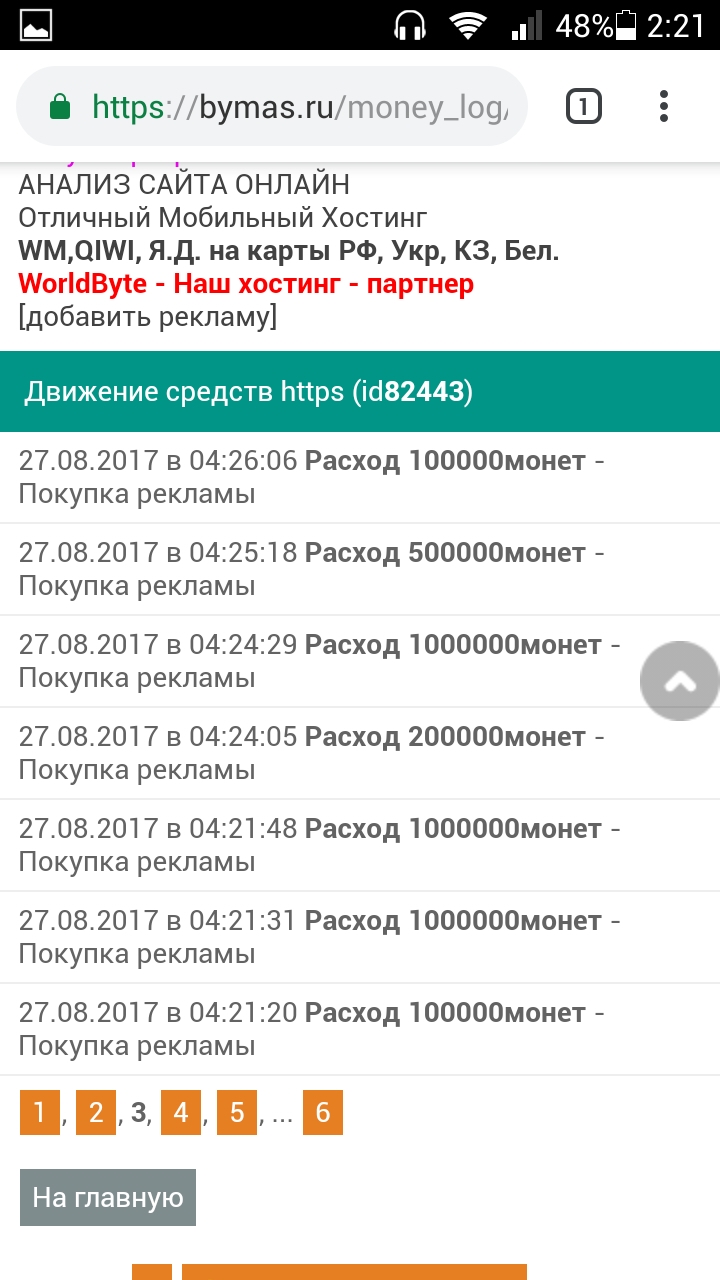
Task: Open the WorldByte hosting partner link
Action: tap(245, 284)
